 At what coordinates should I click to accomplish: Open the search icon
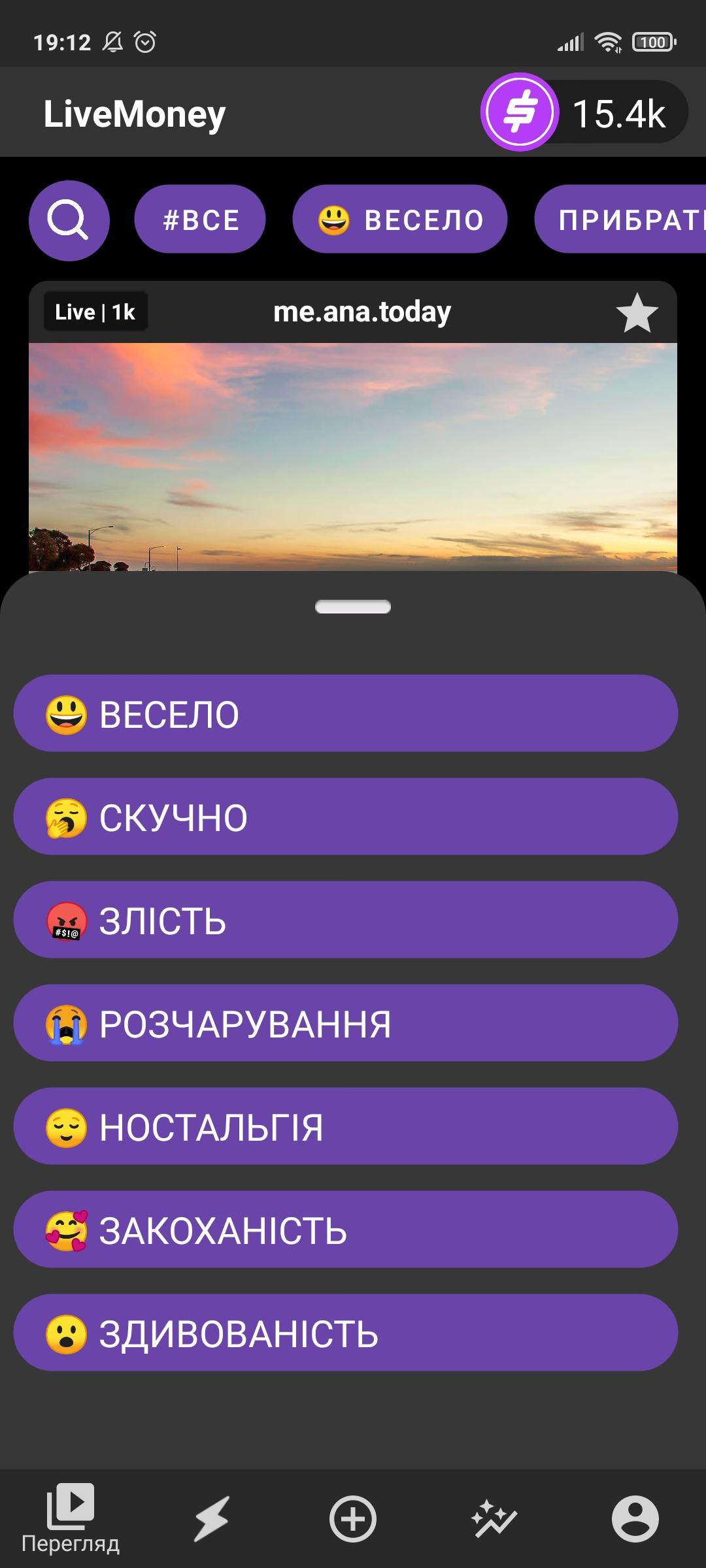click(69, 220)
